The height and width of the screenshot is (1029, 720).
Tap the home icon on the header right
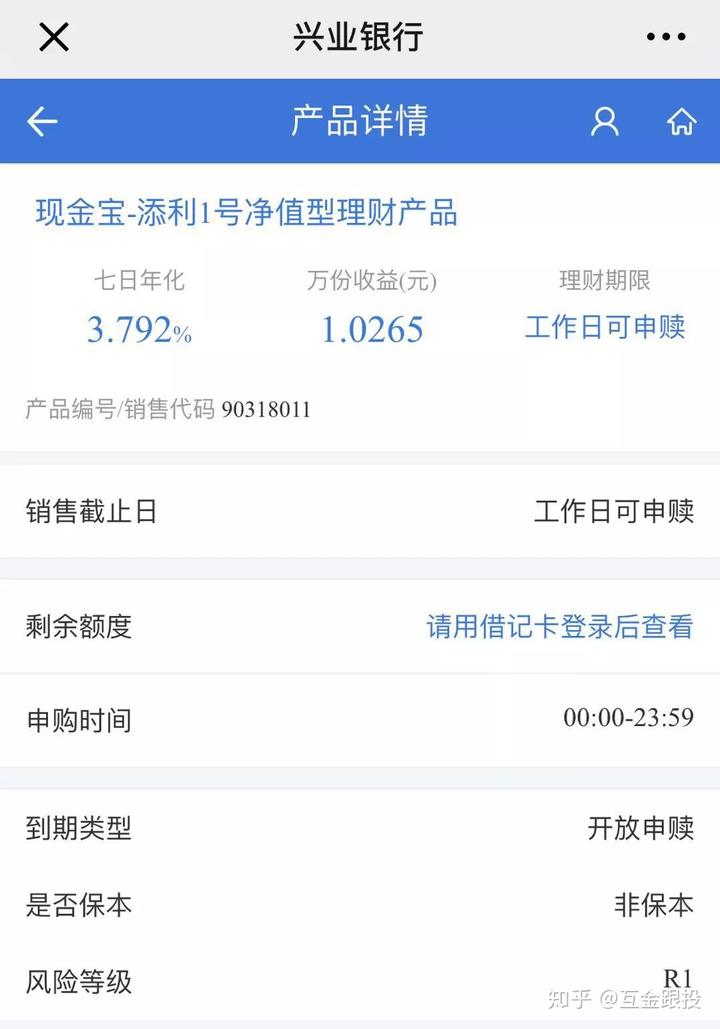click(682, 121)
